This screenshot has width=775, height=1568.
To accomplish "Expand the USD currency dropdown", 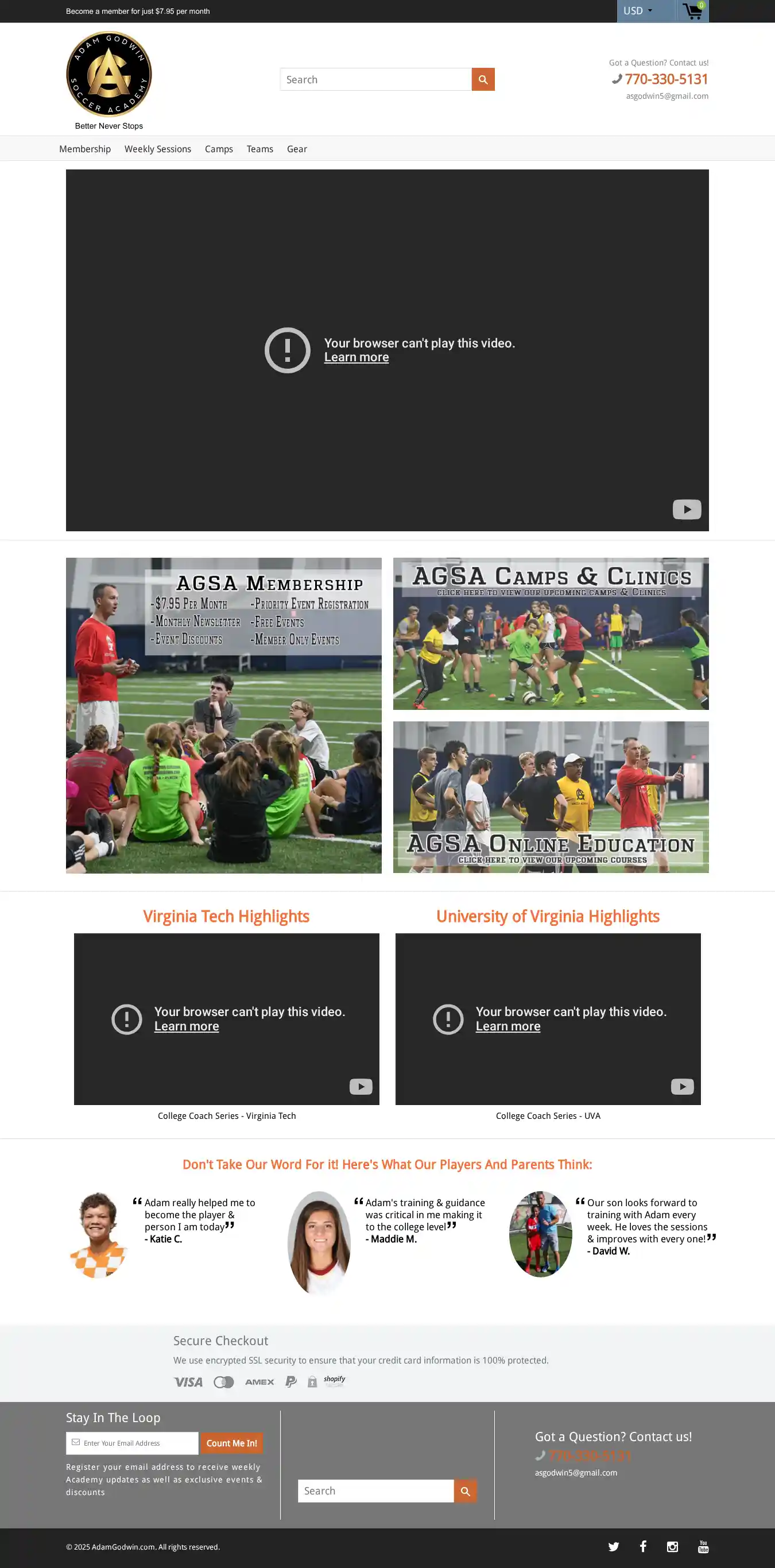I will coord(638,11).
